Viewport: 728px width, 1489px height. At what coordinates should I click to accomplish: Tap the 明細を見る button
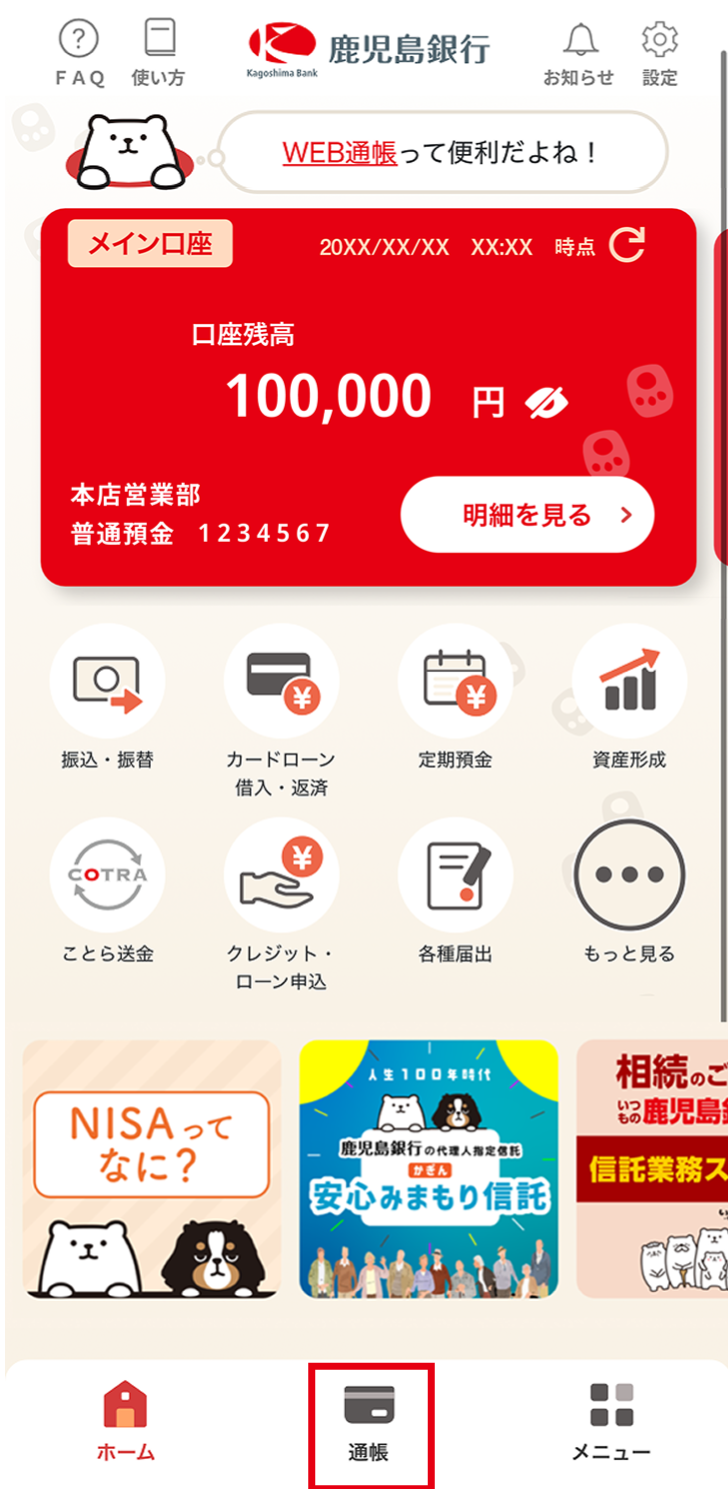click(527, 515)
